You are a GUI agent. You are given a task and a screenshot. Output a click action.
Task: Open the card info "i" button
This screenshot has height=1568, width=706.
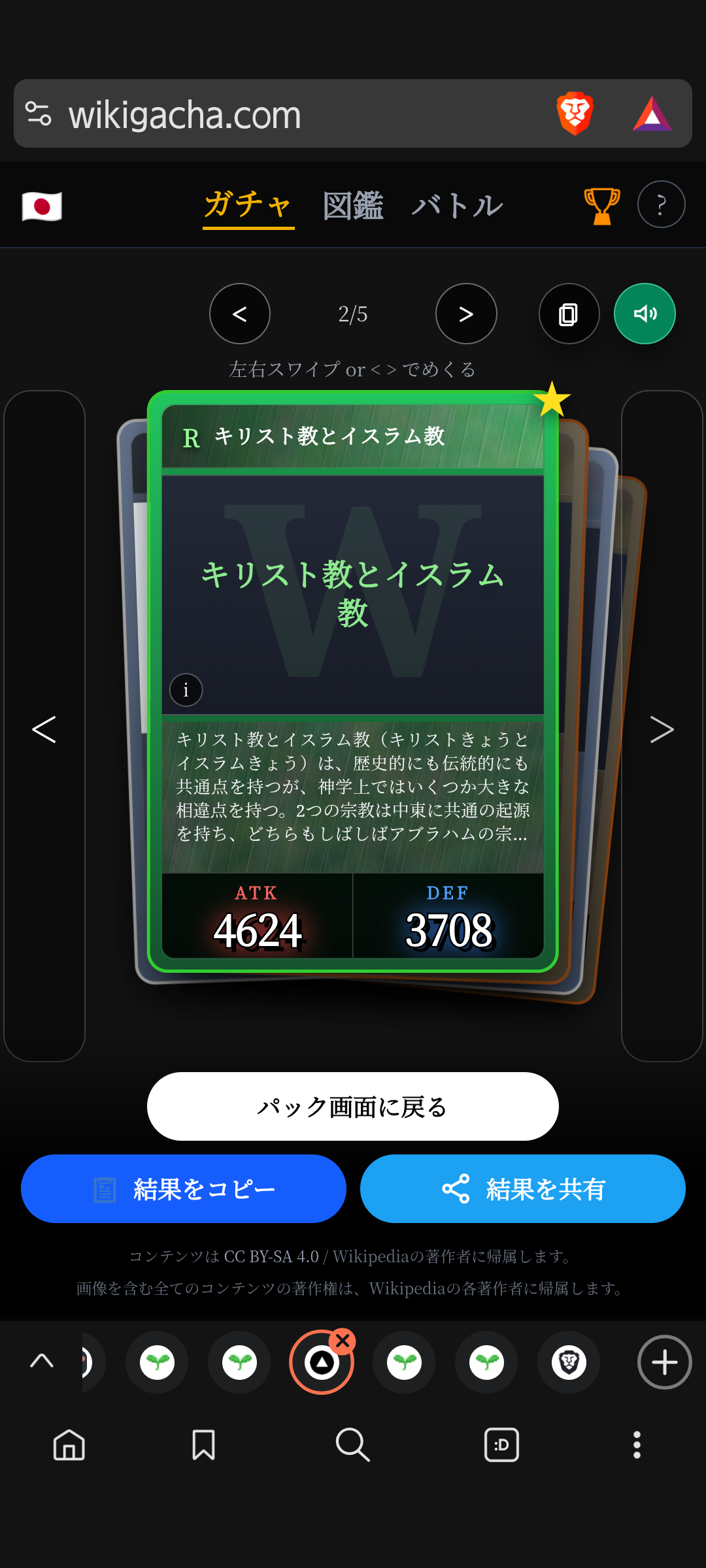click(x=186, y=690)
